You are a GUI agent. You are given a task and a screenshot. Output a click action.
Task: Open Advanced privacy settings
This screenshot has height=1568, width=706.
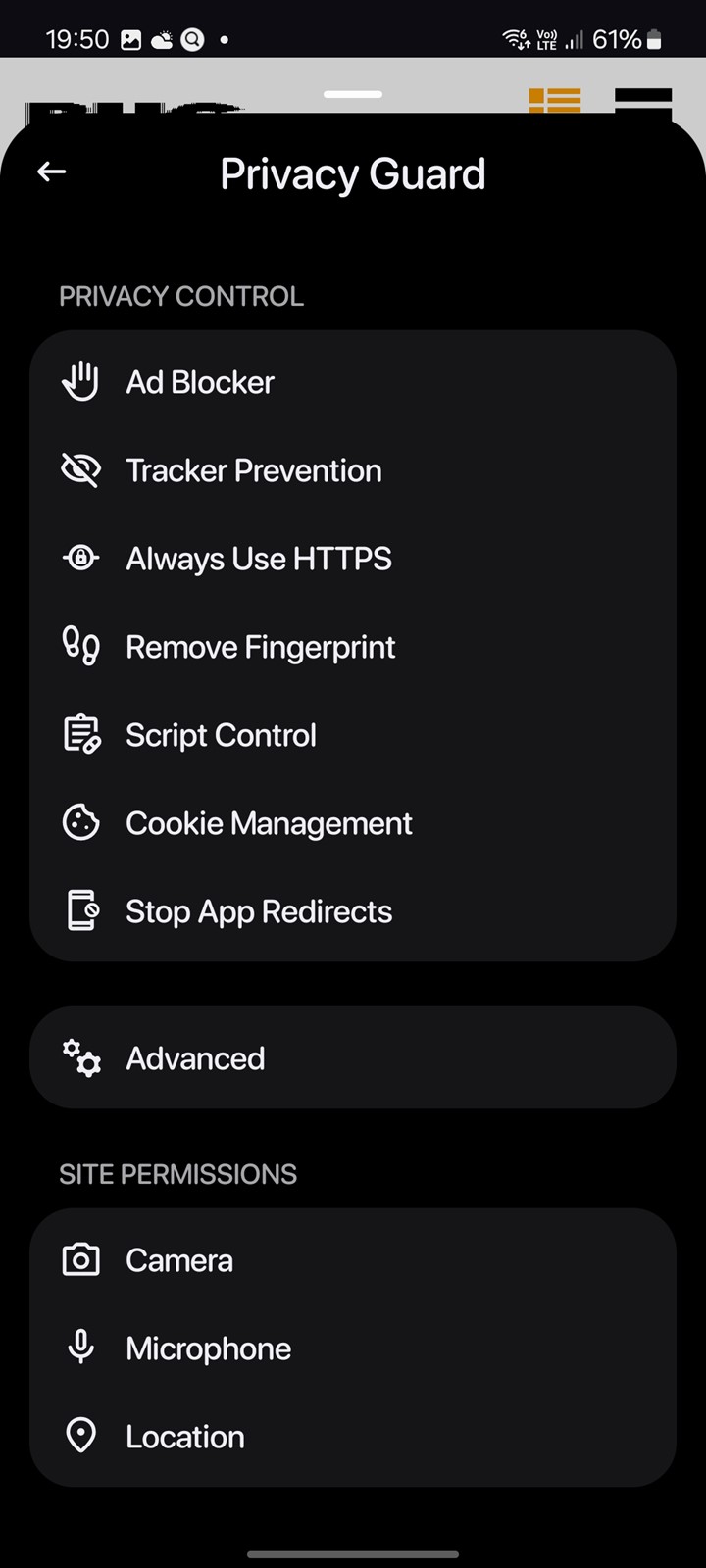[x=353, y=1057]
